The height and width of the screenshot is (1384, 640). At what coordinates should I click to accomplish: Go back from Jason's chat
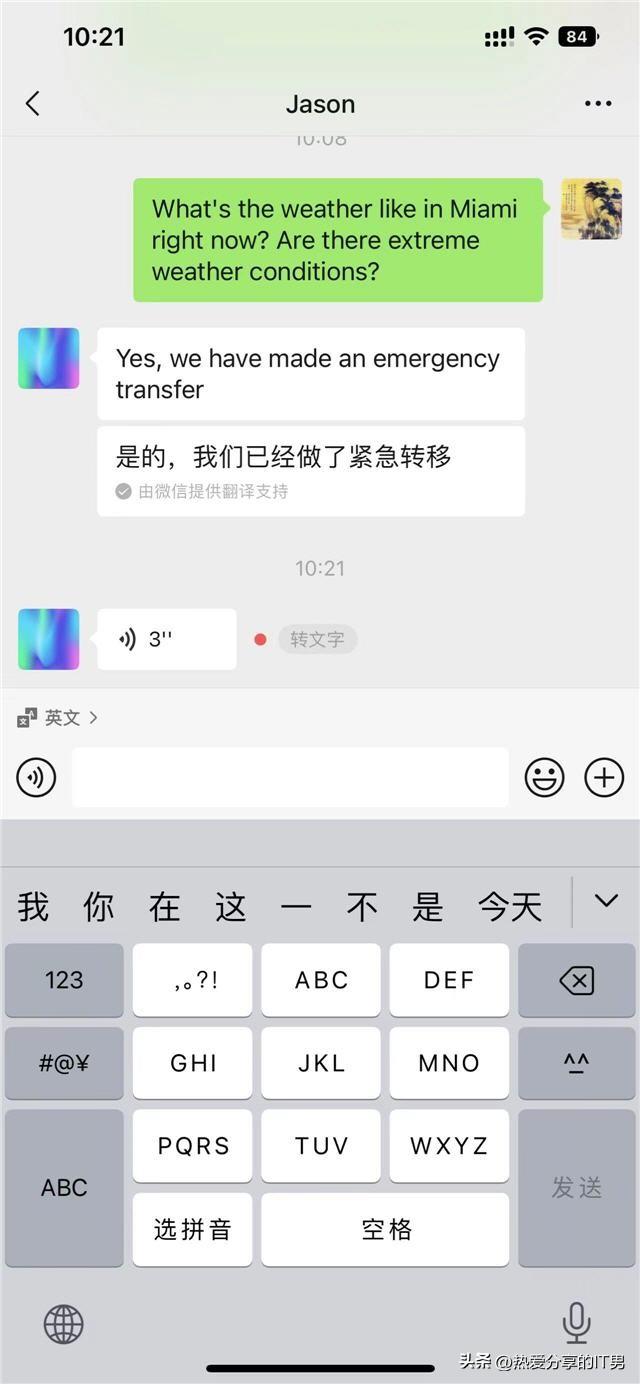pos(33,103)
